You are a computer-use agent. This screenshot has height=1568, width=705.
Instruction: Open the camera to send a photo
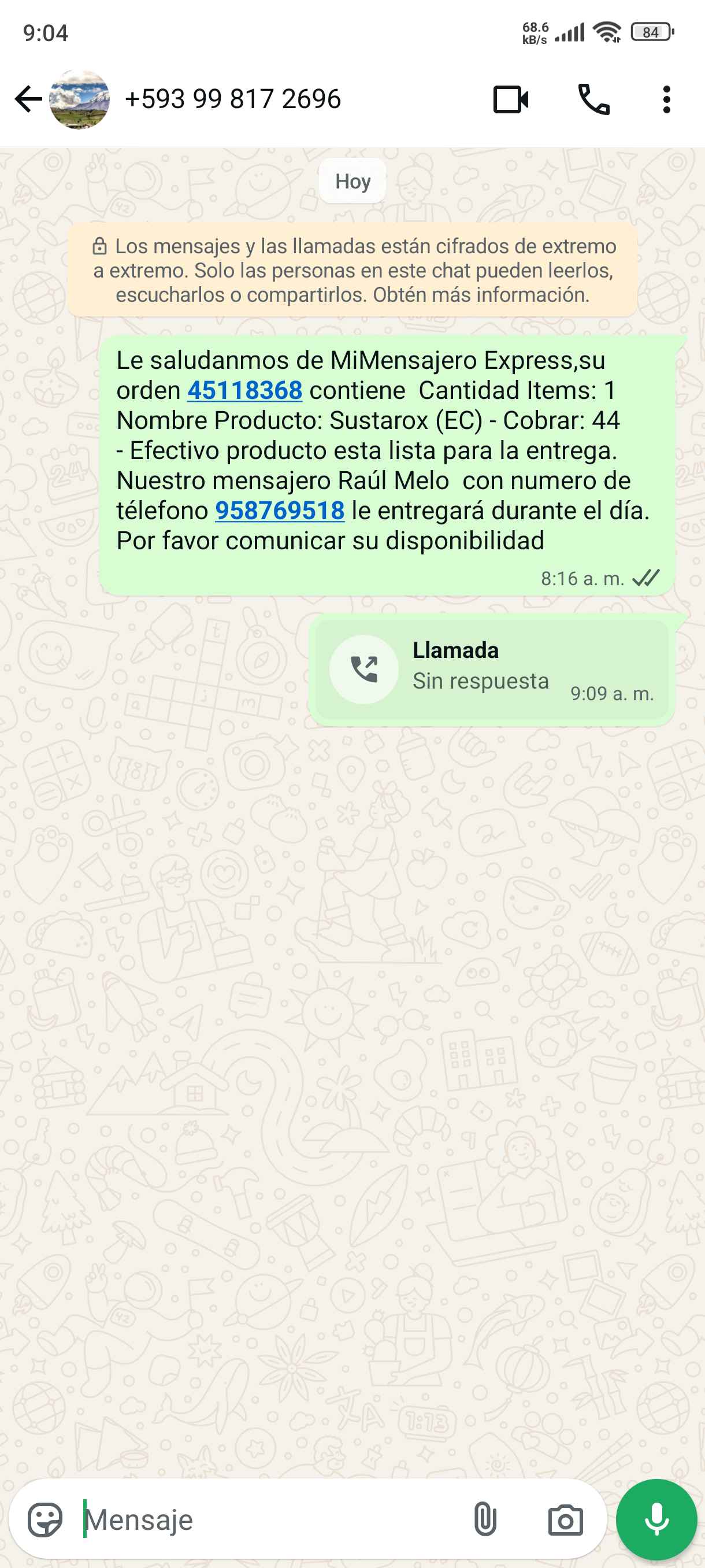click(565, 1520)
